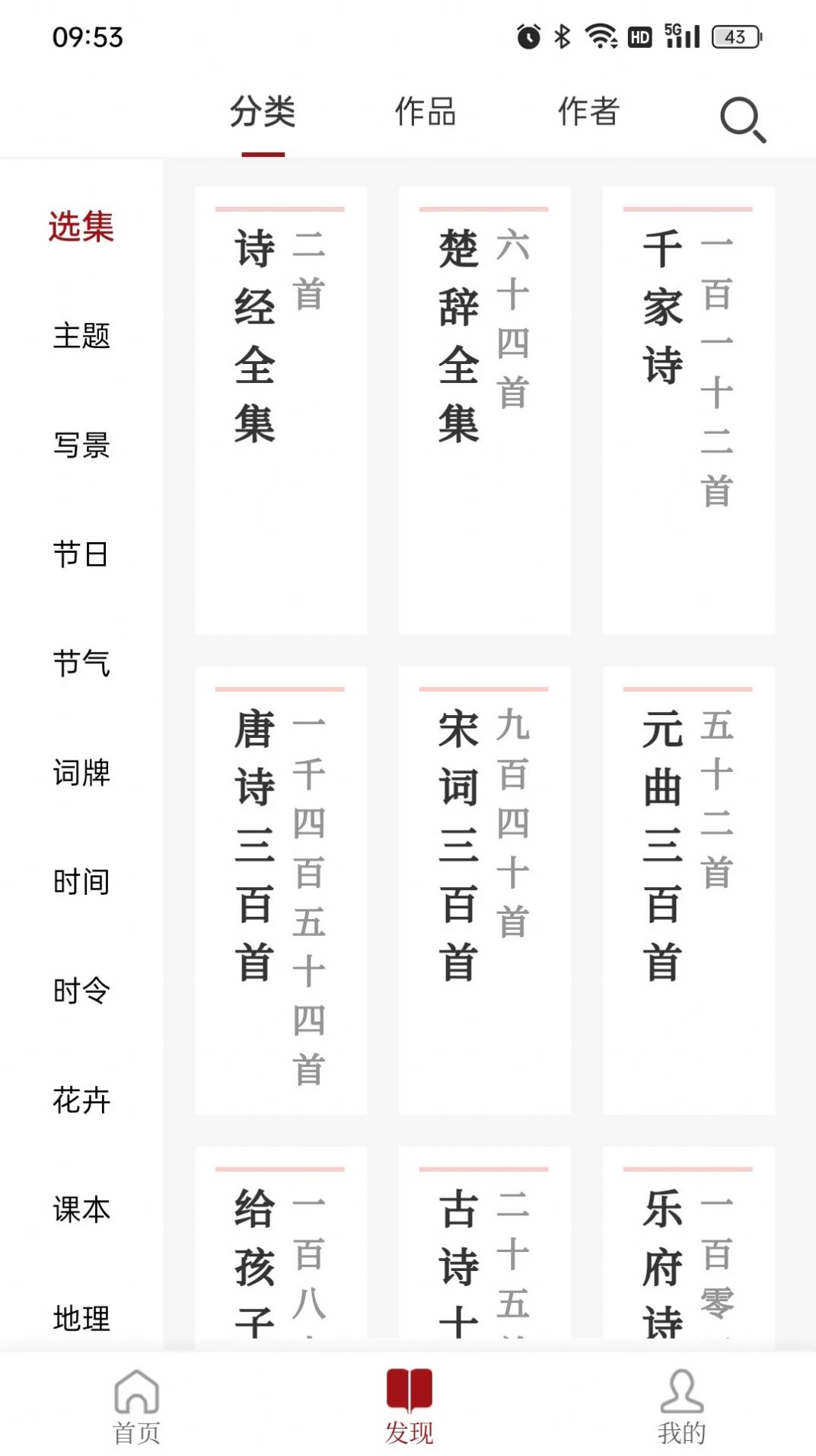Open the 节日 category

[81, 554]
